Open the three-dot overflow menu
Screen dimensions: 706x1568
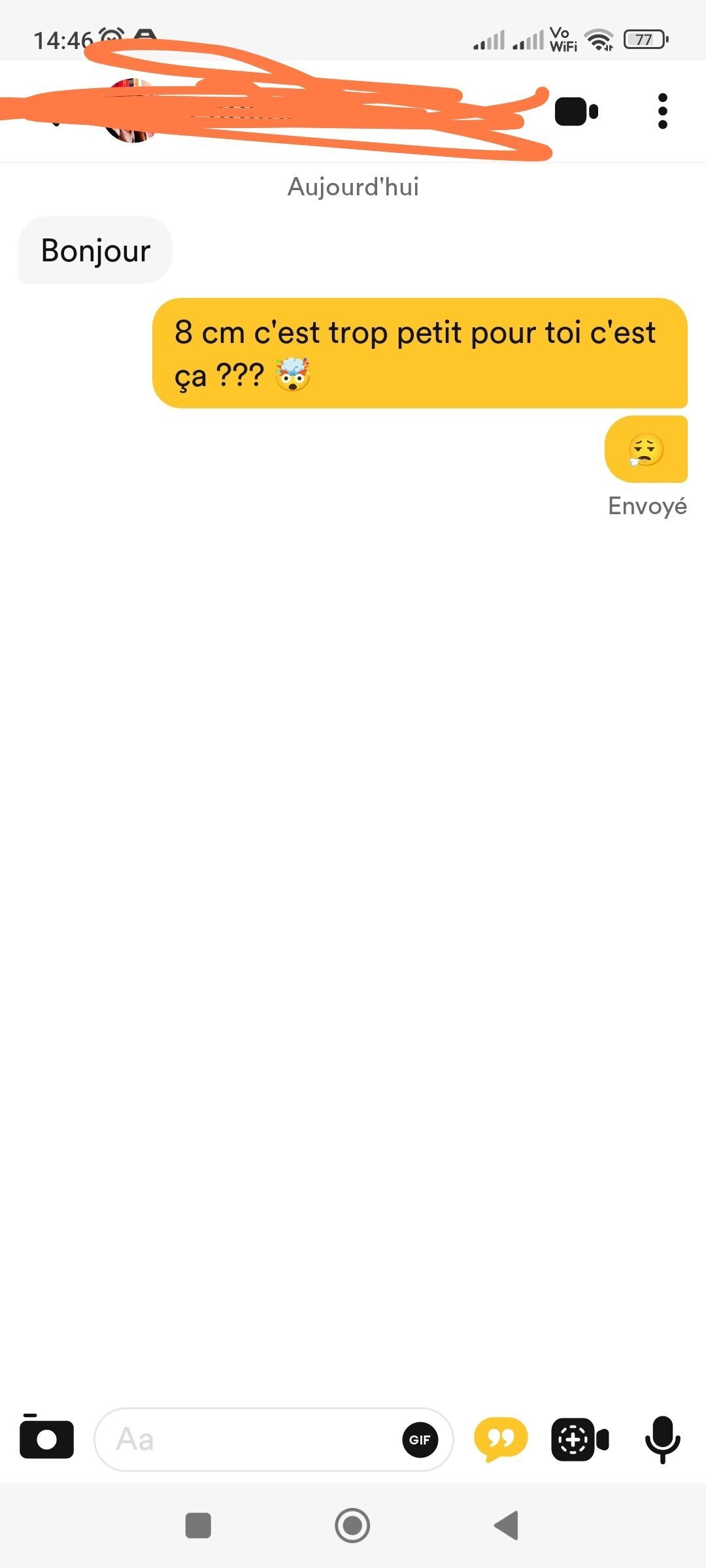[x=662, y=111]
